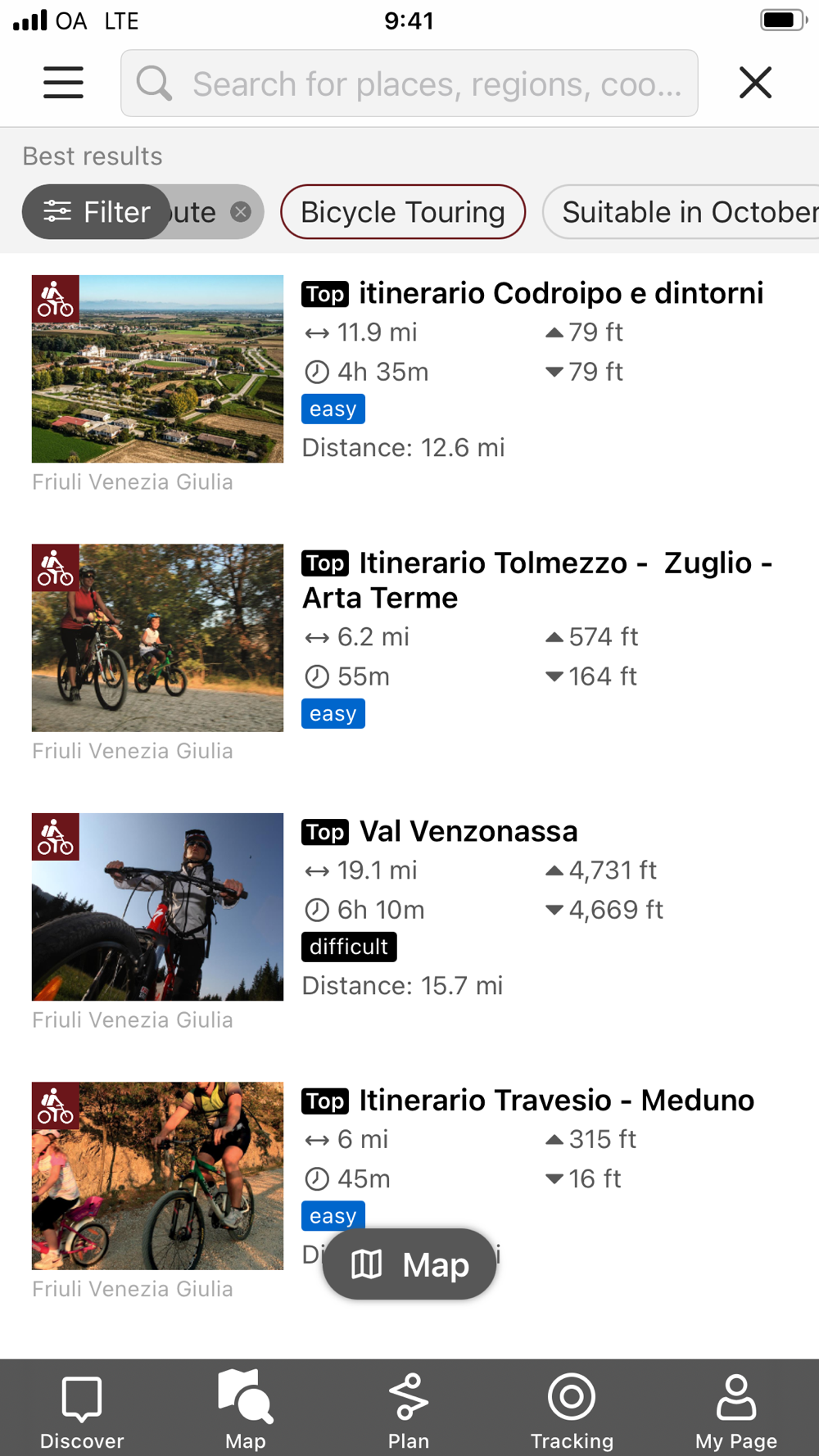
Task: Switch to the Plan tab
Action: (x=409, y=1410)
